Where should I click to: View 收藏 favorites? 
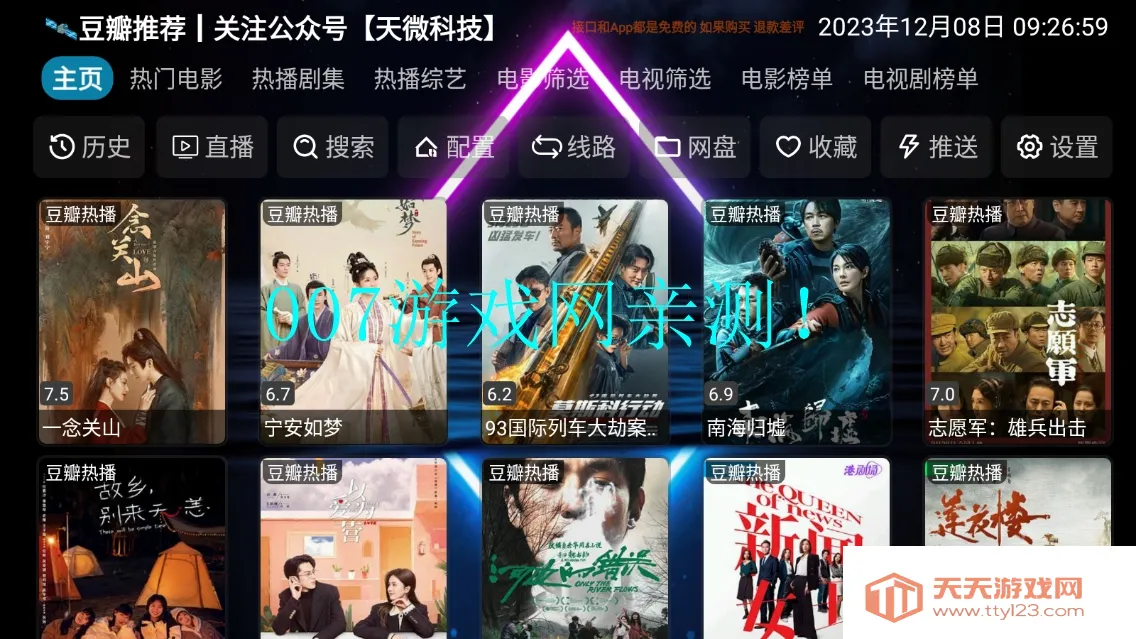coord(816,147)
